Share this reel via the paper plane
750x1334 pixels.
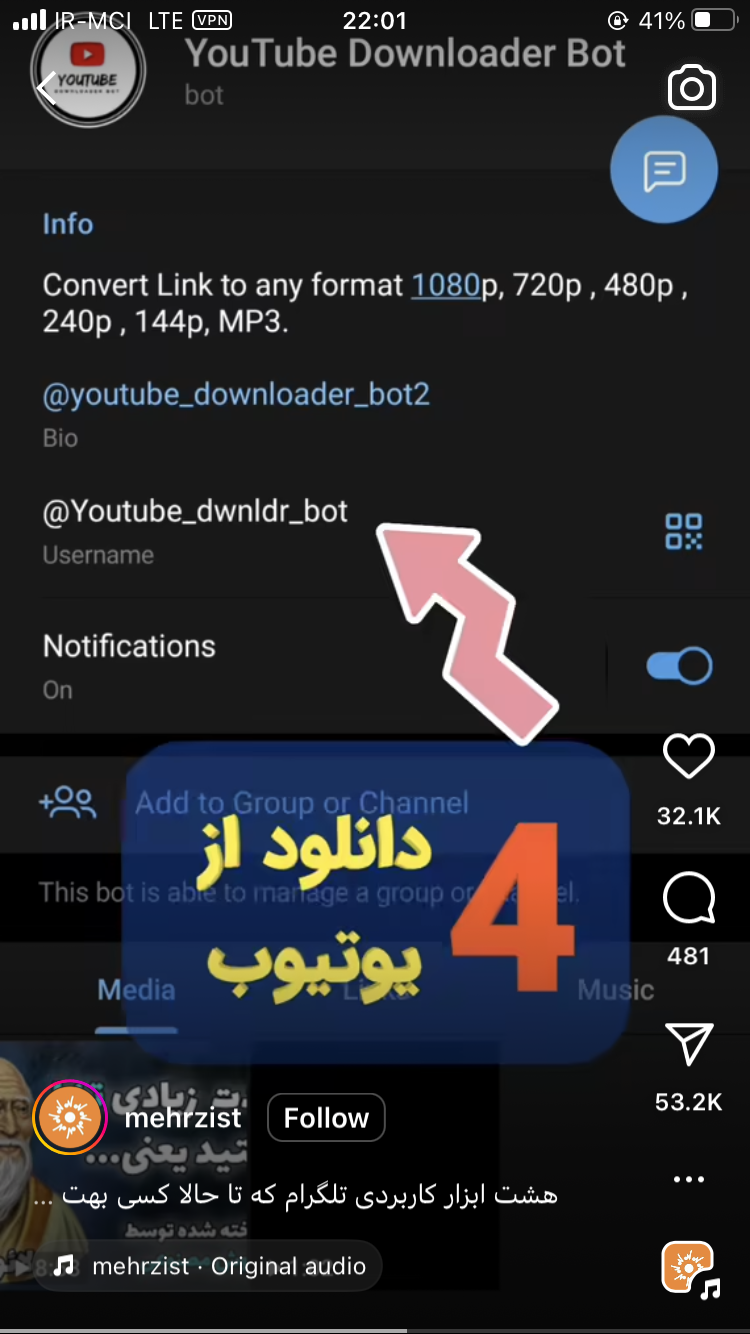pyautogui.click(x=689, y=1045)
